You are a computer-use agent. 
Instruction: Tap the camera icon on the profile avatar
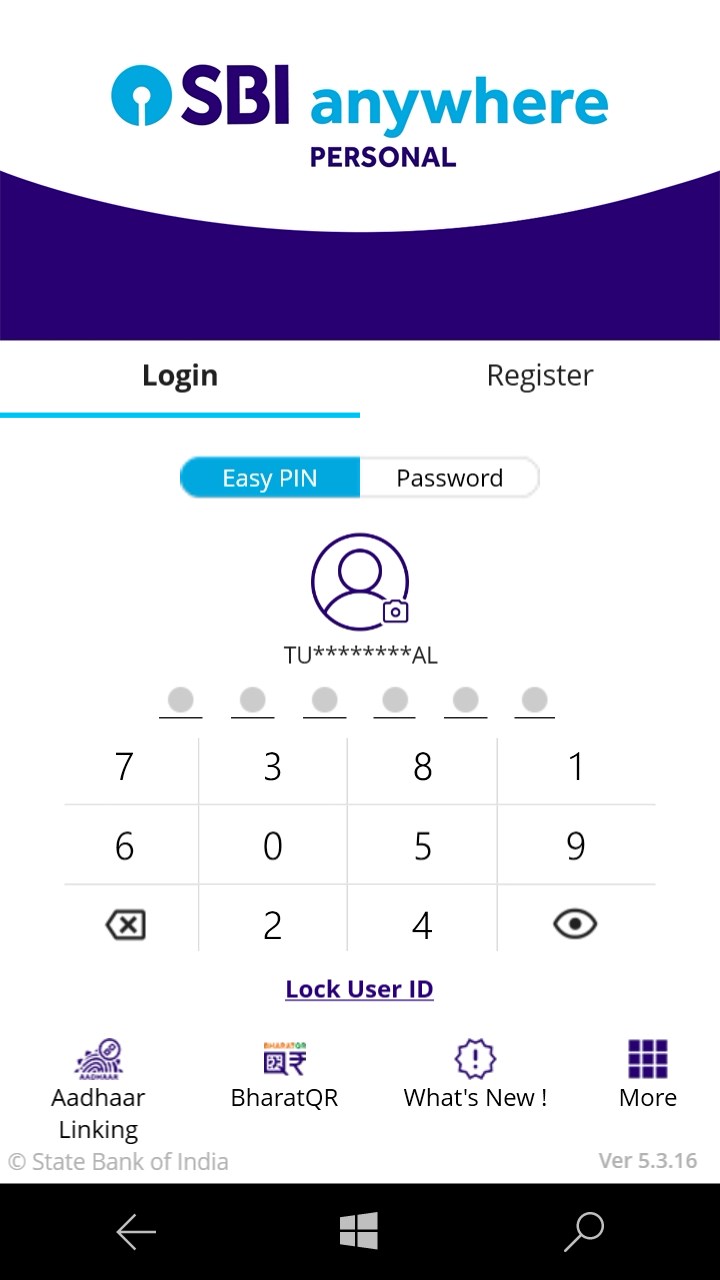tap(394, 613)
